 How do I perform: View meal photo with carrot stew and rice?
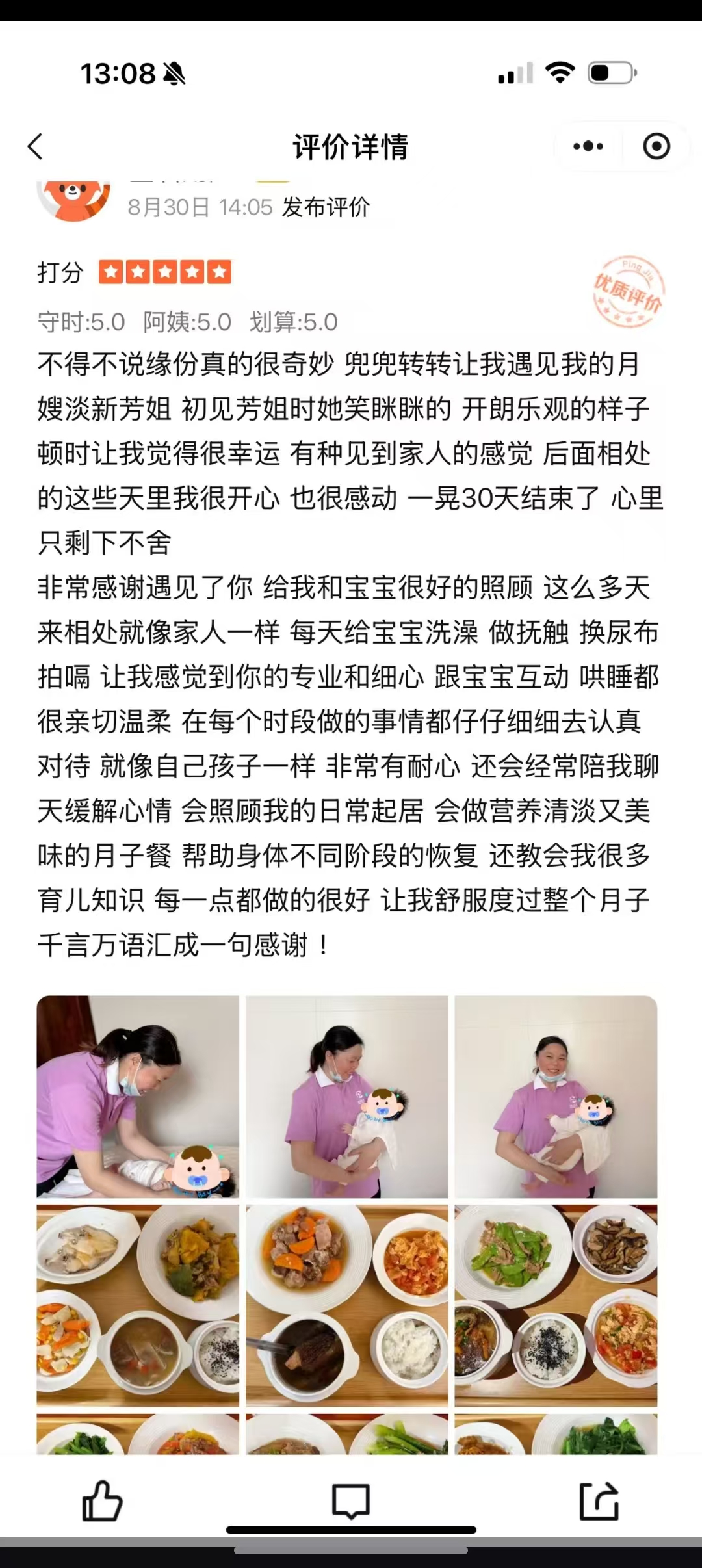(x=346, y=1305)
